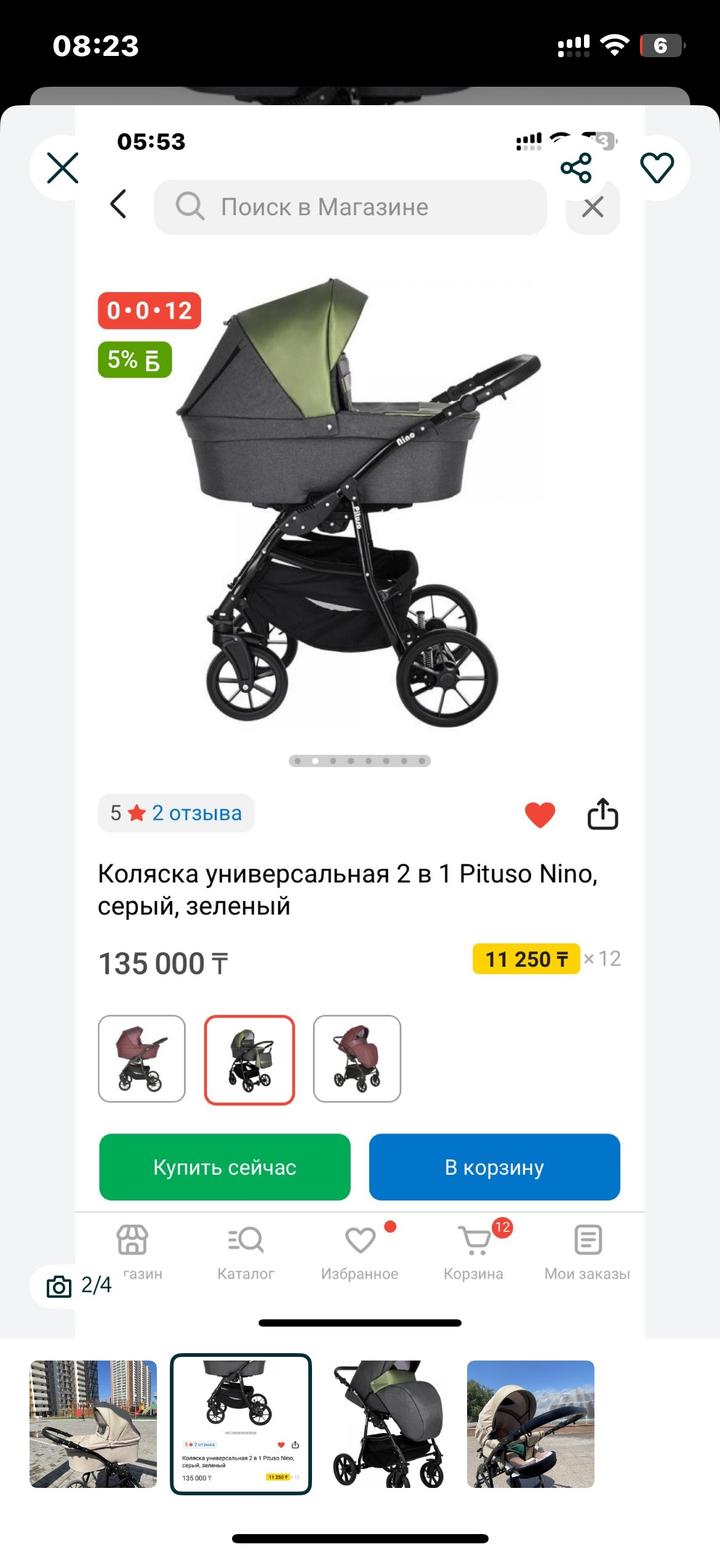
Task: Open first thumbnail of beige stroller by buildings
Action: [x=93, y=1424]
